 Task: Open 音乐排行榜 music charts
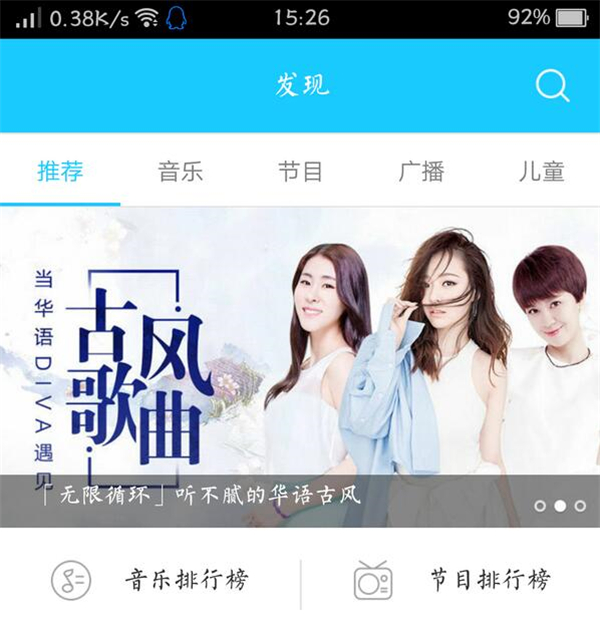pos(150,579)
